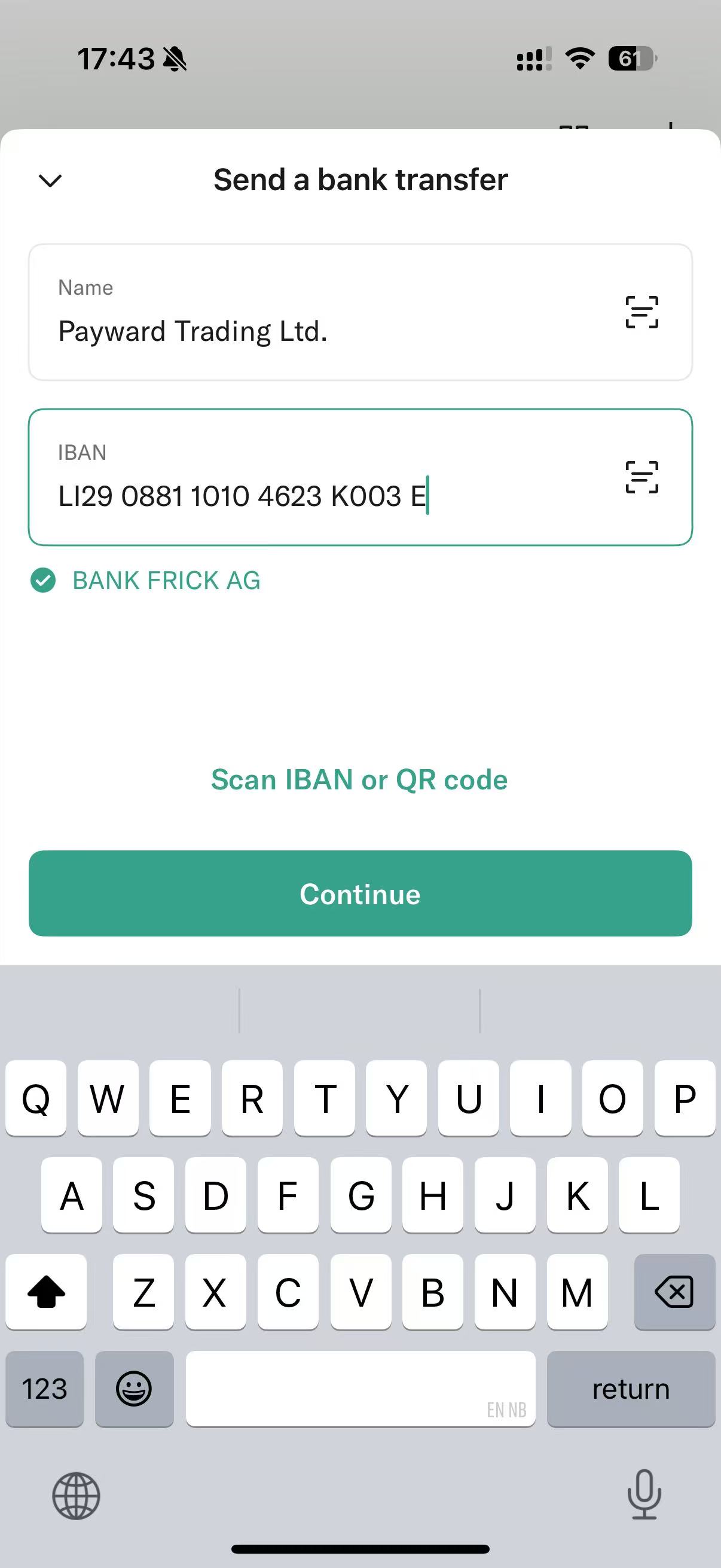Collapse the bank transfer sheet
This screenshot has width=721, height=1568.
coord(50,180)
